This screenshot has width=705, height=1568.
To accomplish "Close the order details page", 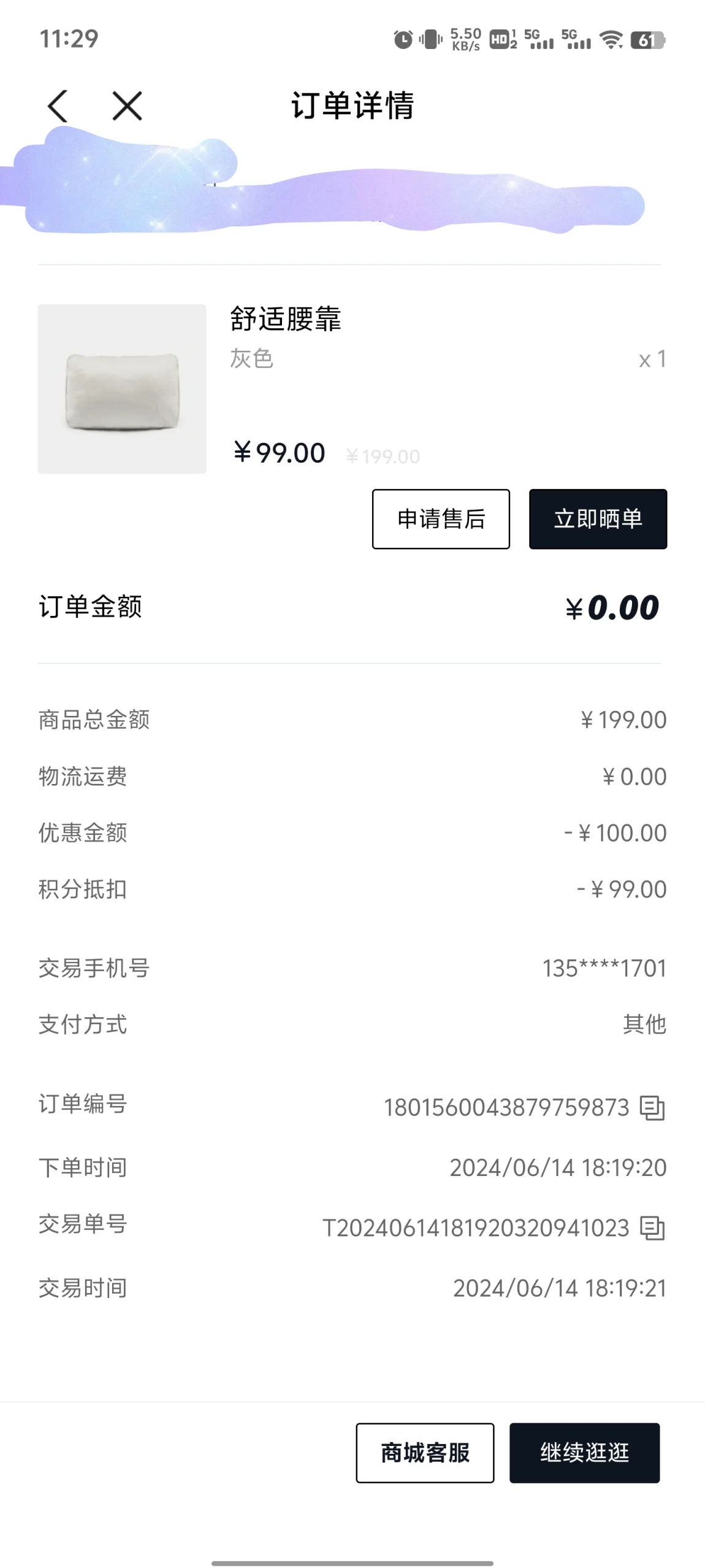I will 127,106.
